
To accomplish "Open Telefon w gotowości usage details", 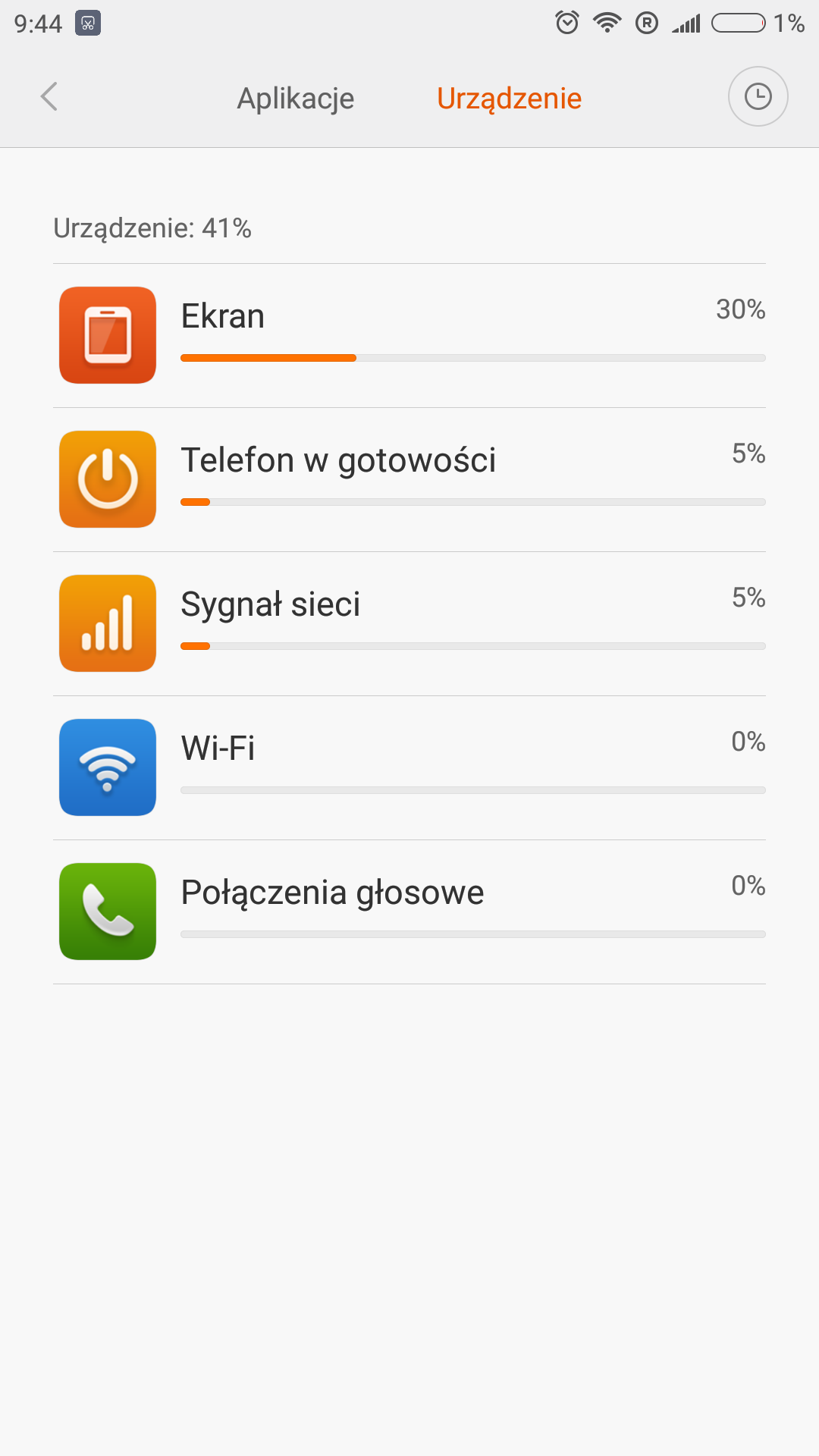I will [409, 479].
